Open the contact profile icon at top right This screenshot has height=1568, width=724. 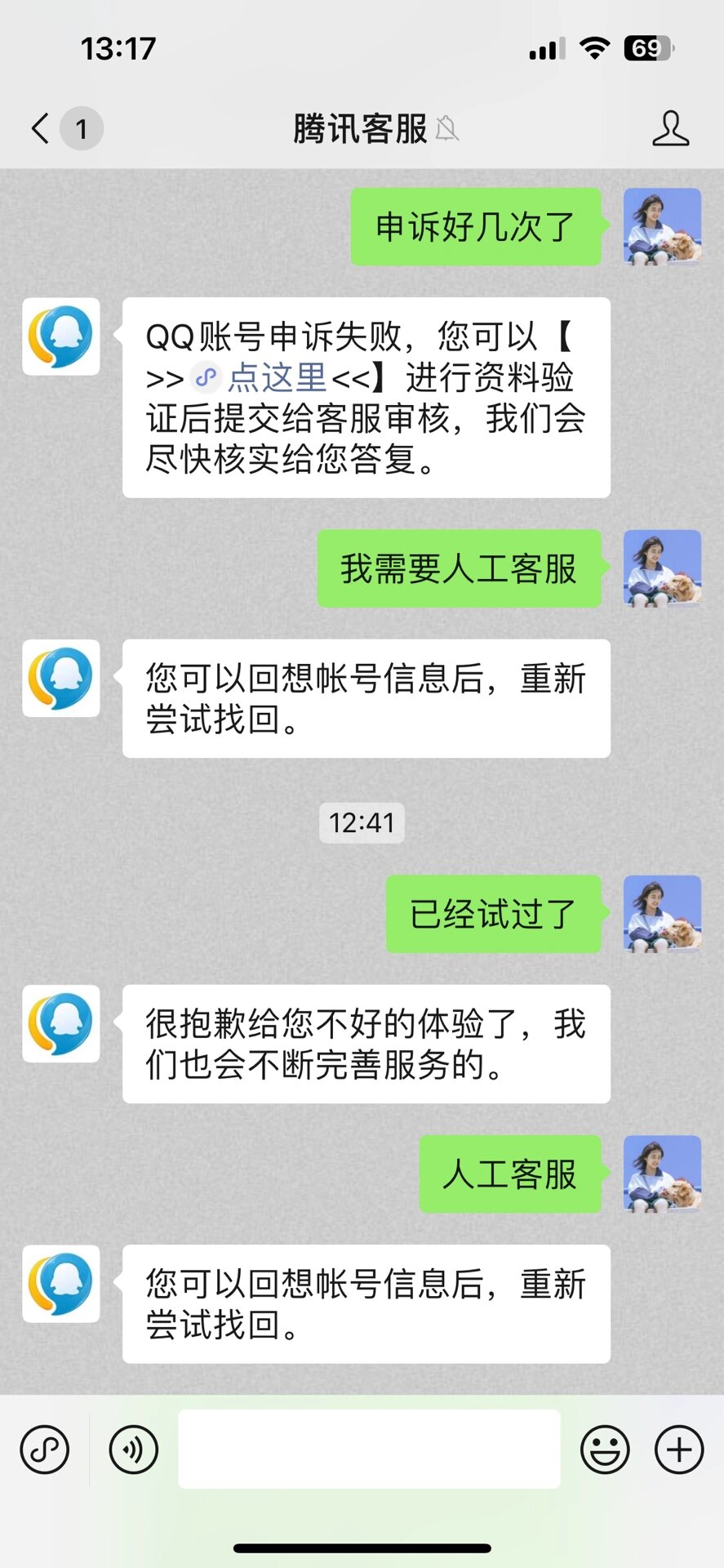point(671,129)
